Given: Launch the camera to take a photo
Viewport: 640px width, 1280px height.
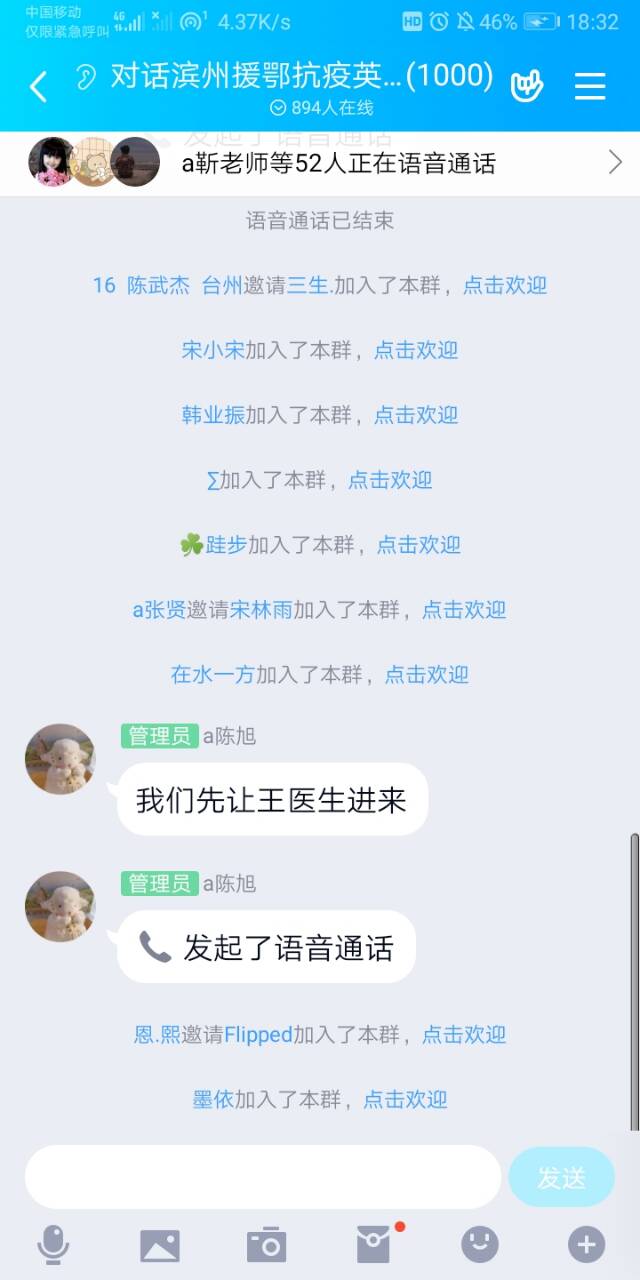Looking at the screenshot, I should pyautogui.click(x=266, y=1245).
